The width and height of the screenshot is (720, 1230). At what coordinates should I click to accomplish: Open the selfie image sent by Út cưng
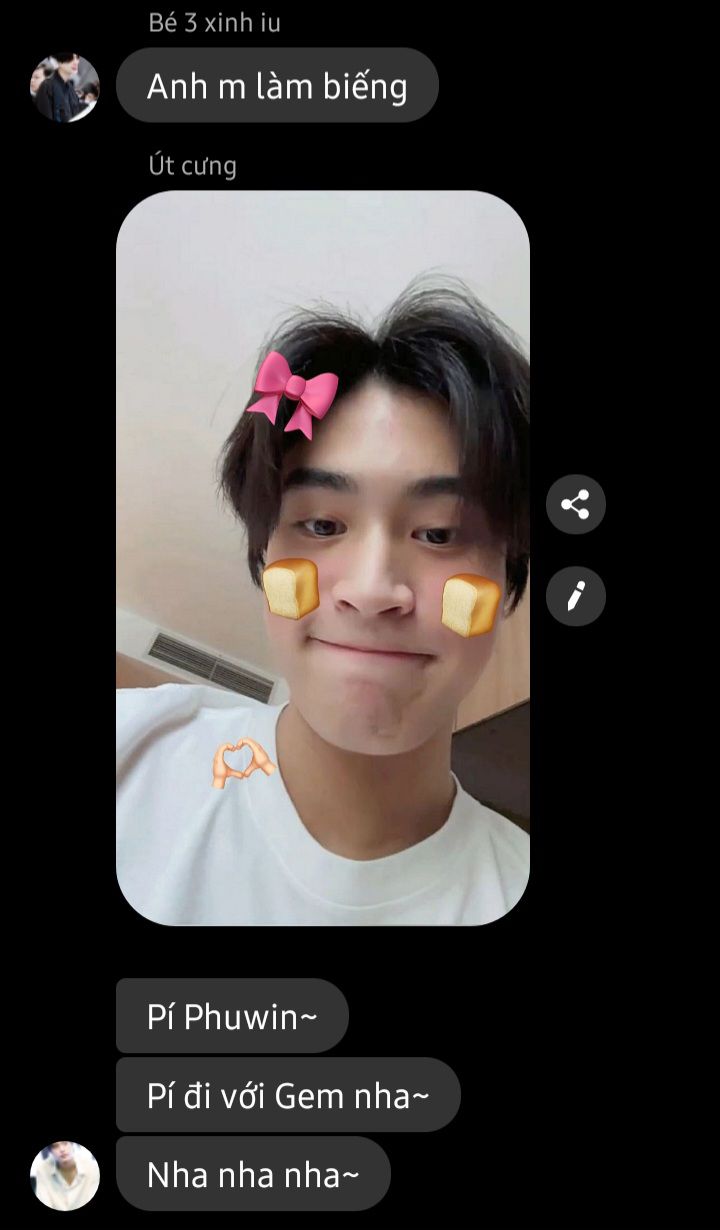[x=323, y=558]
